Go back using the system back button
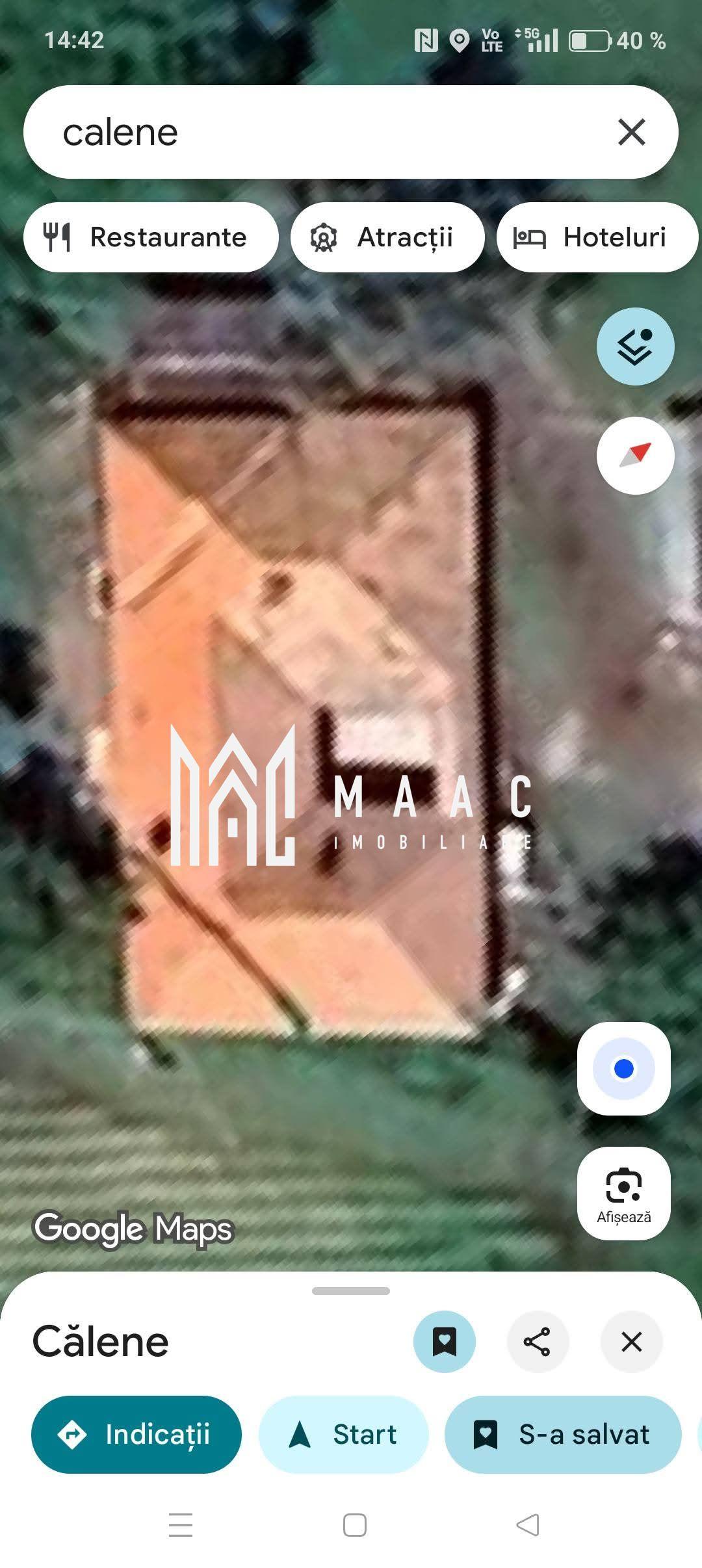The height and width of the screenshot is (1568, 702). [527, 1525]
